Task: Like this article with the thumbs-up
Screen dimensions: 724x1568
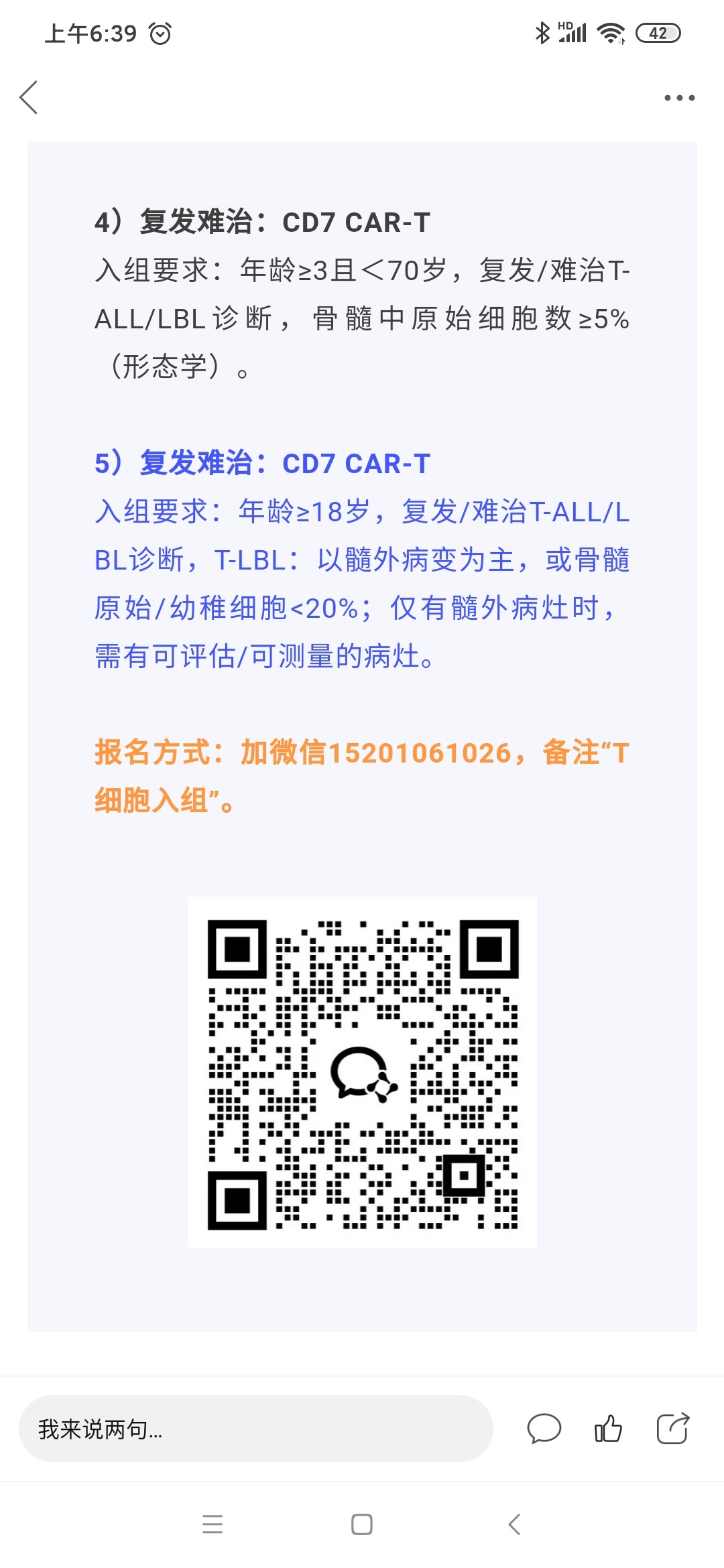Action: pos(608,1428)
